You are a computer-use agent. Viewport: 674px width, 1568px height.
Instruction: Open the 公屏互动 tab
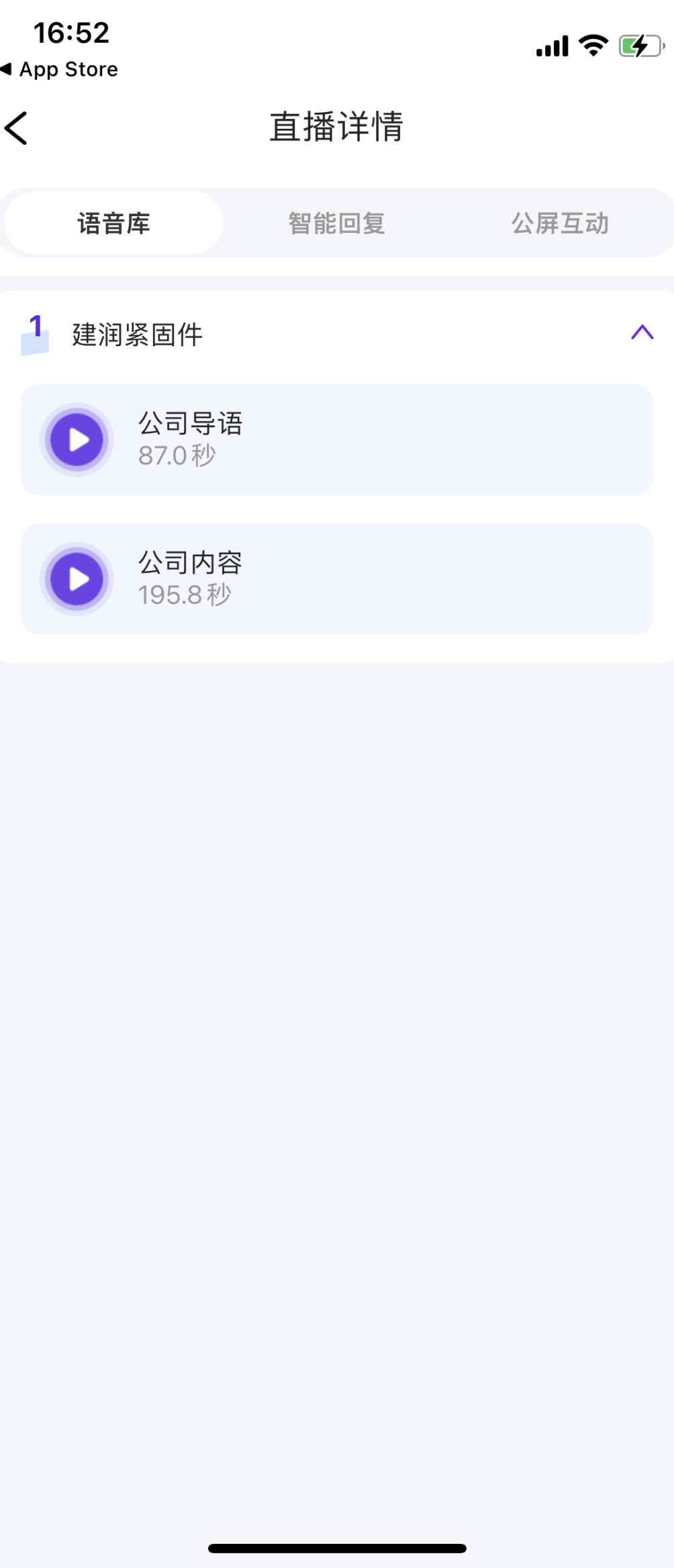[560, 223]
